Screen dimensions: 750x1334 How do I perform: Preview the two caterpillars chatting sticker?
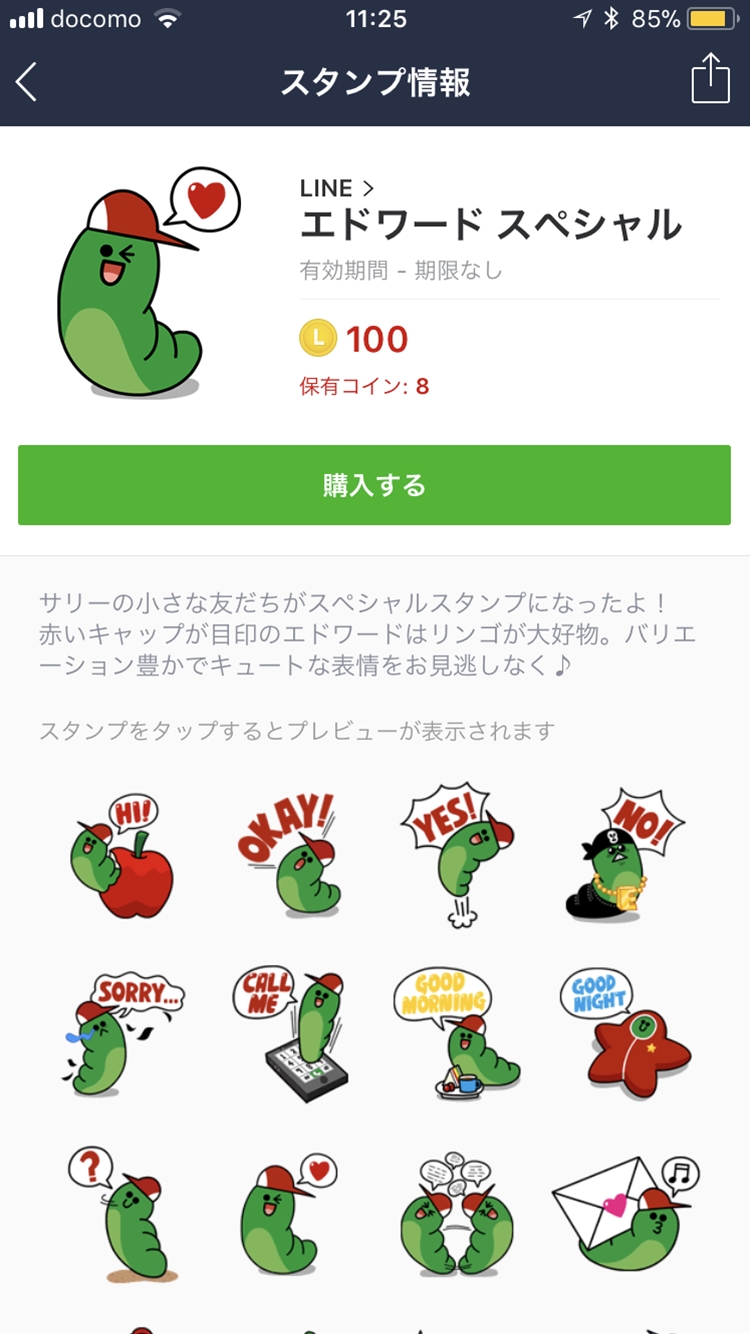(x=457, y=1210)
